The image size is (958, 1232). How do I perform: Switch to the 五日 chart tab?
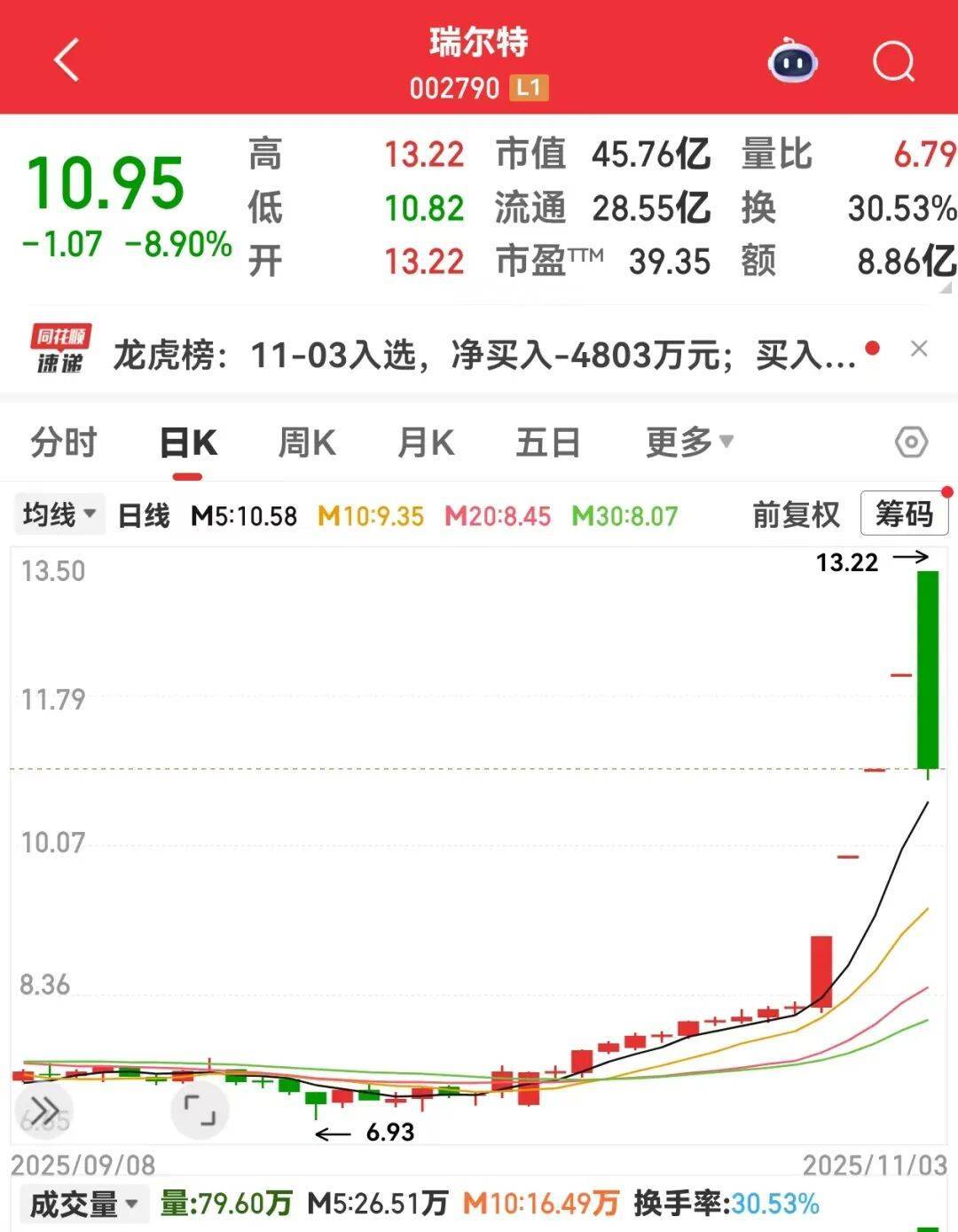coord(547,442)
